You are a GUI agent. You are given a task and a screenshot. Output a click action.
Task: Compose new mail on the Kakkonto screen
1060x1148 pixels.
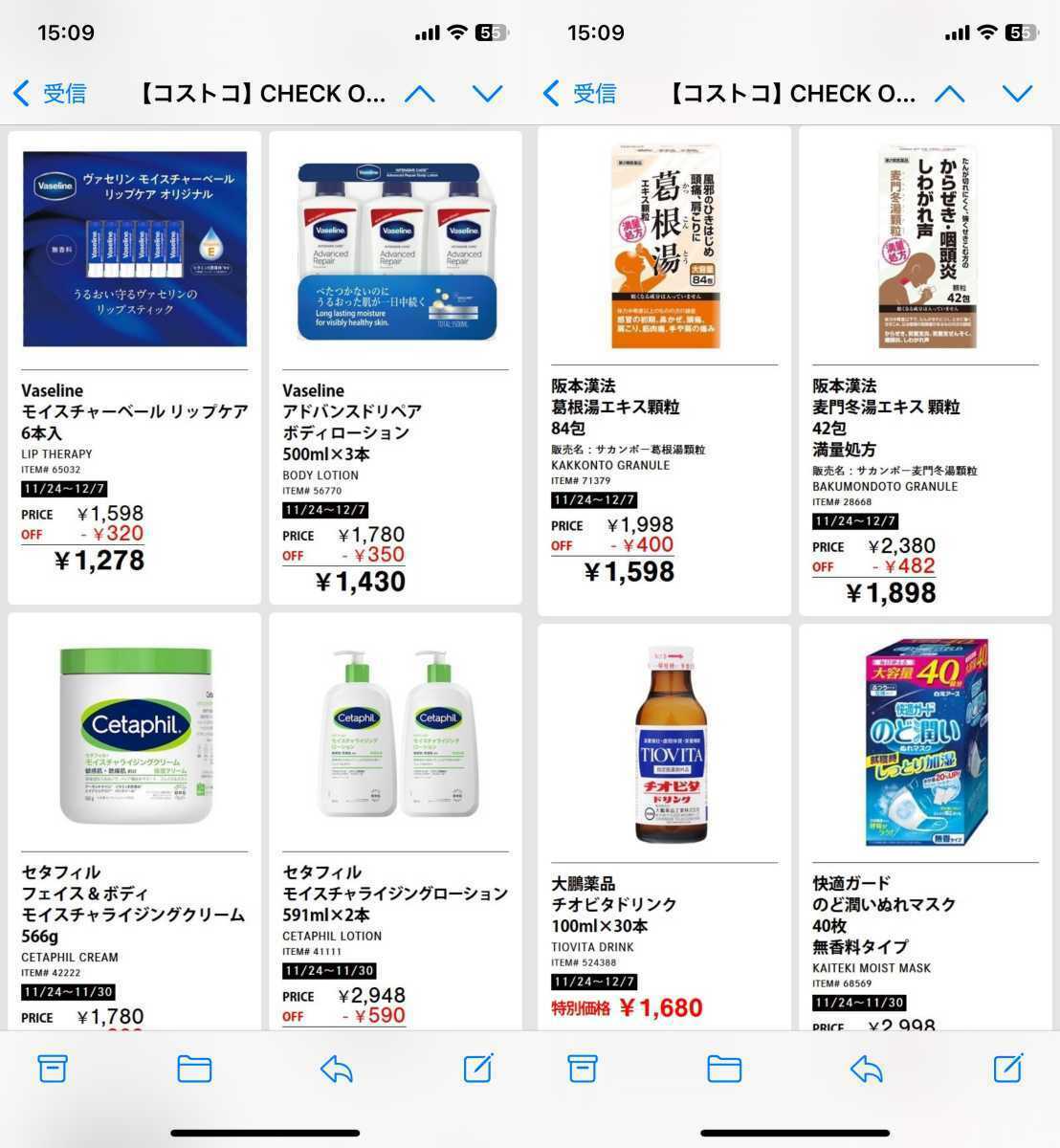[1007, 1069]
